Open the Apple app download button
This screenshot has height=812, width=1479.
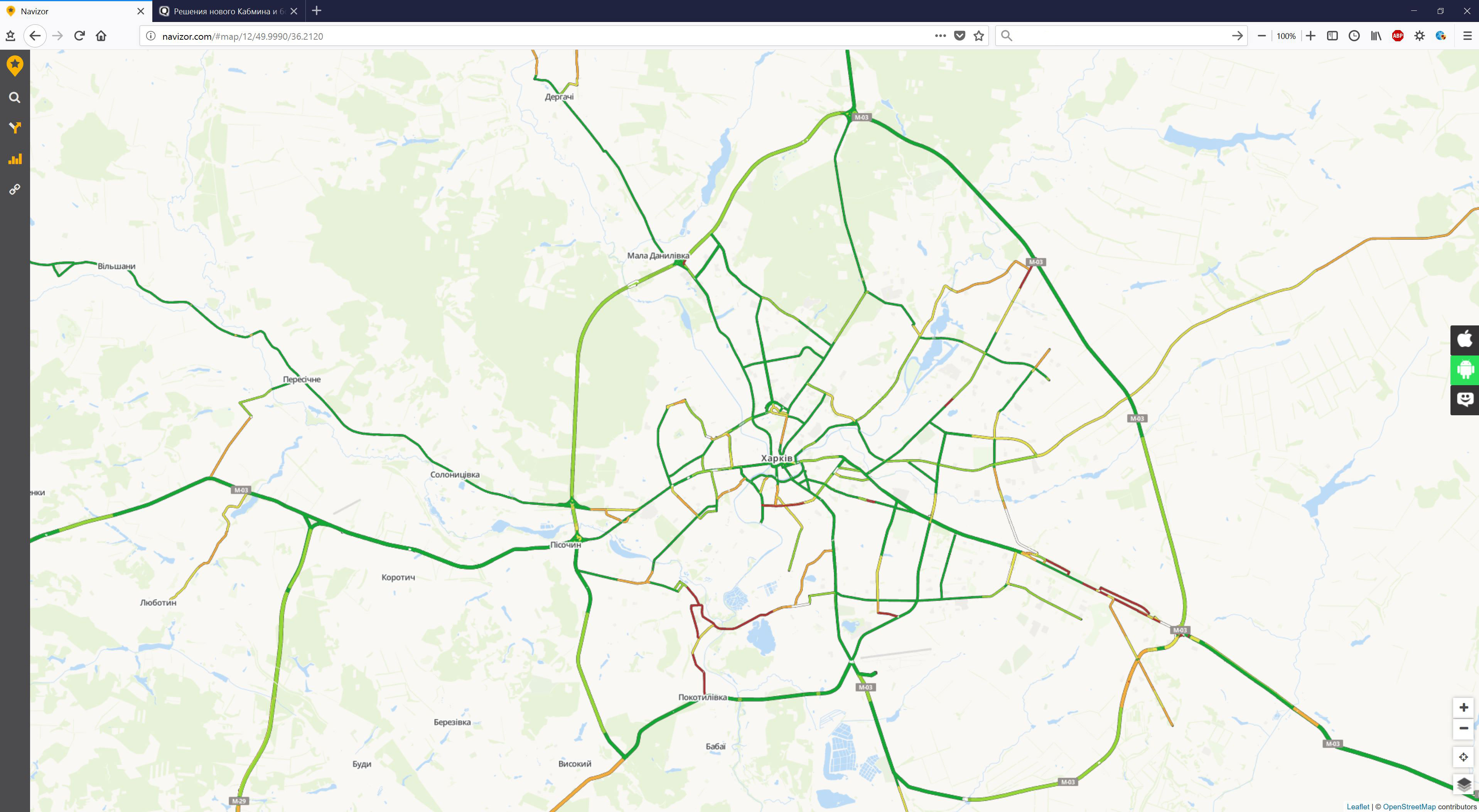click(x=1465, y=340)
